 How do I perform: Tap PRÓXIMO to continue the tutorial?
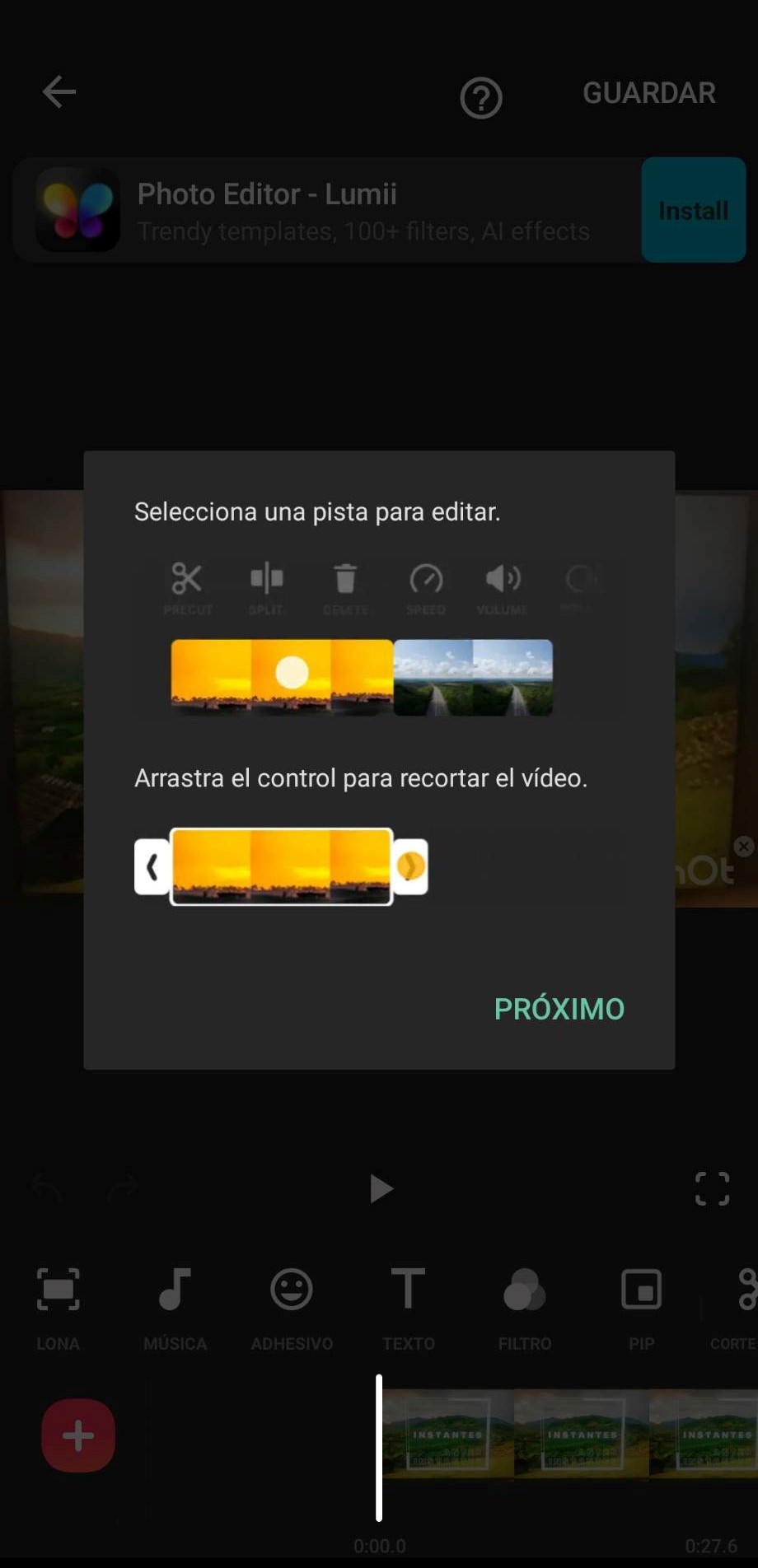point(559,1009)
